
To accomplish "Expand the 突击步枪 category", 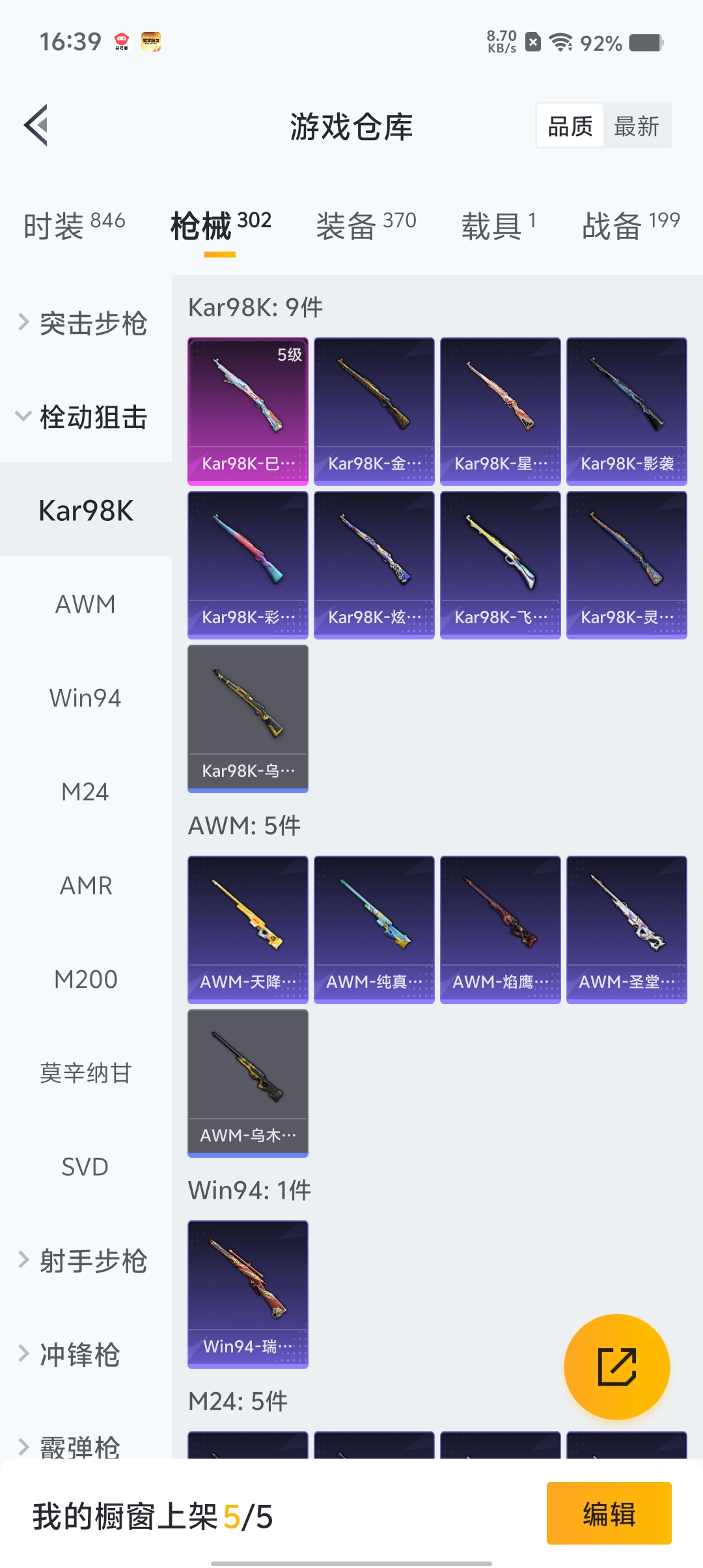I will click(85, 324).
